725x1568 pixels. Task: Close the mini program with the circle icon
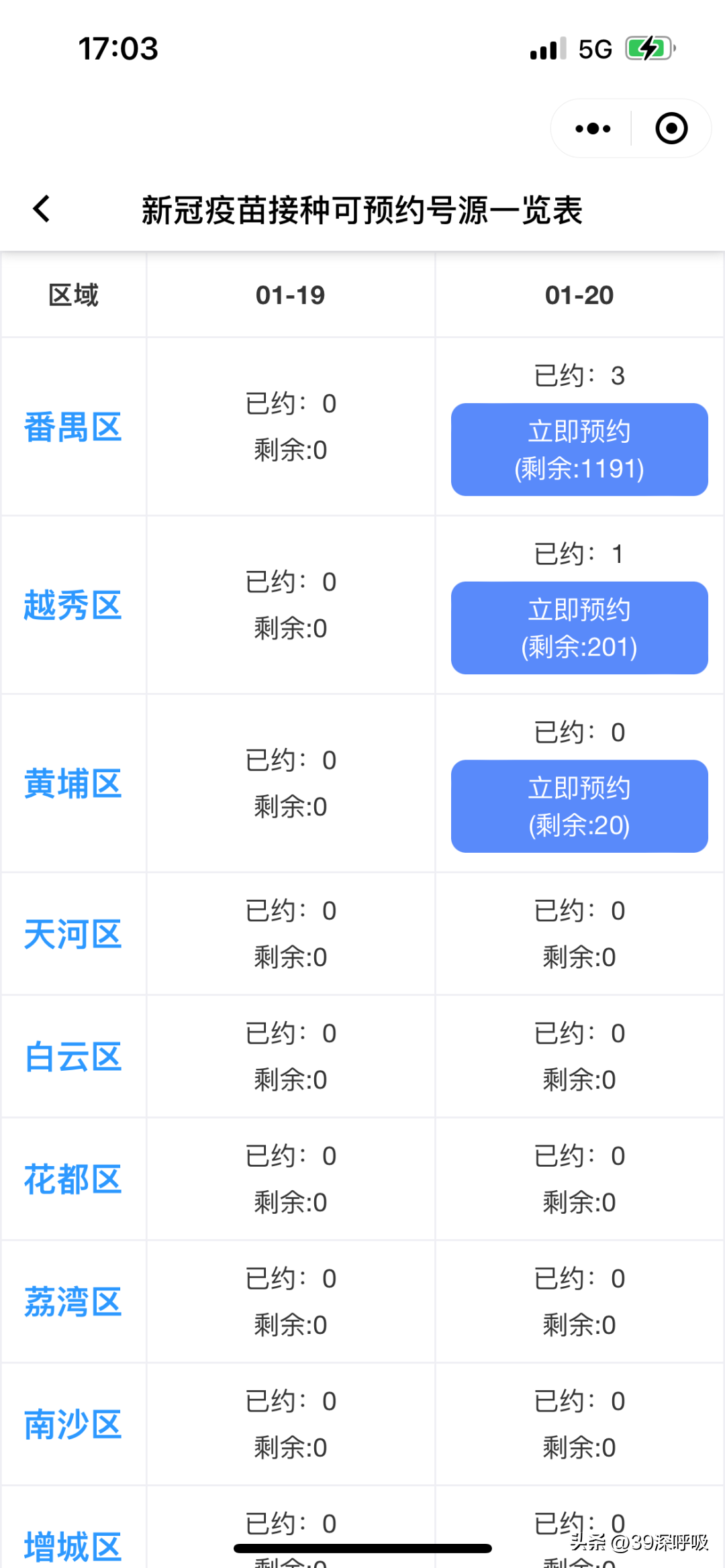[671, 129]
